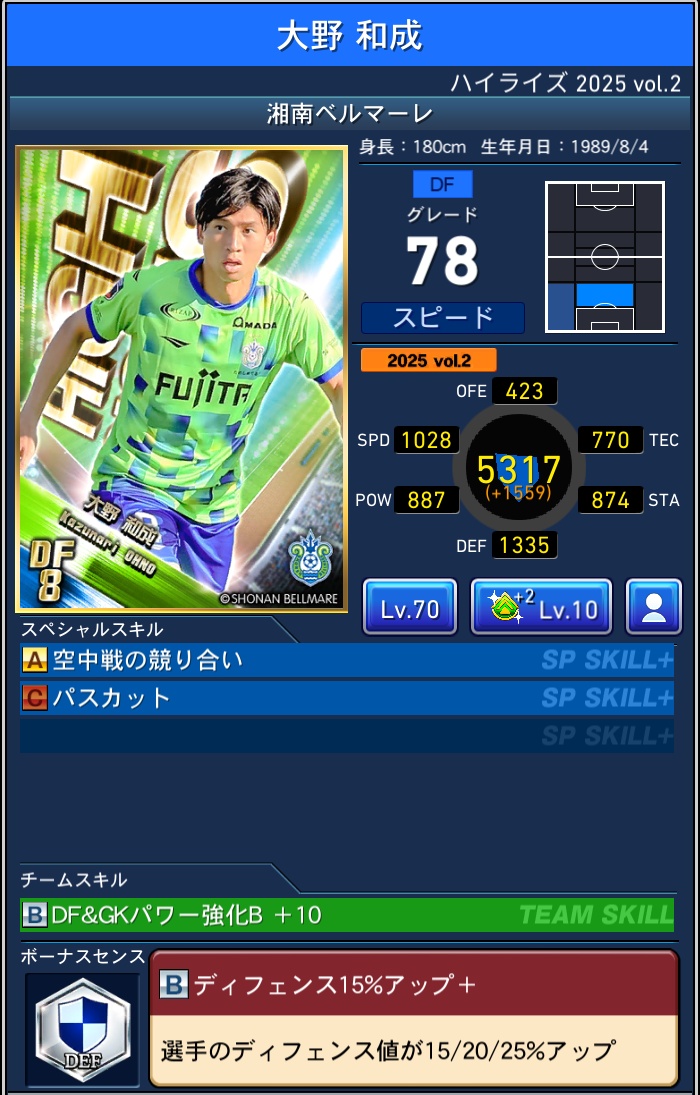The height and width of the screenshot is (1095, 700).
Task: Open the パスカット special skill row
Action: [346, 697]
